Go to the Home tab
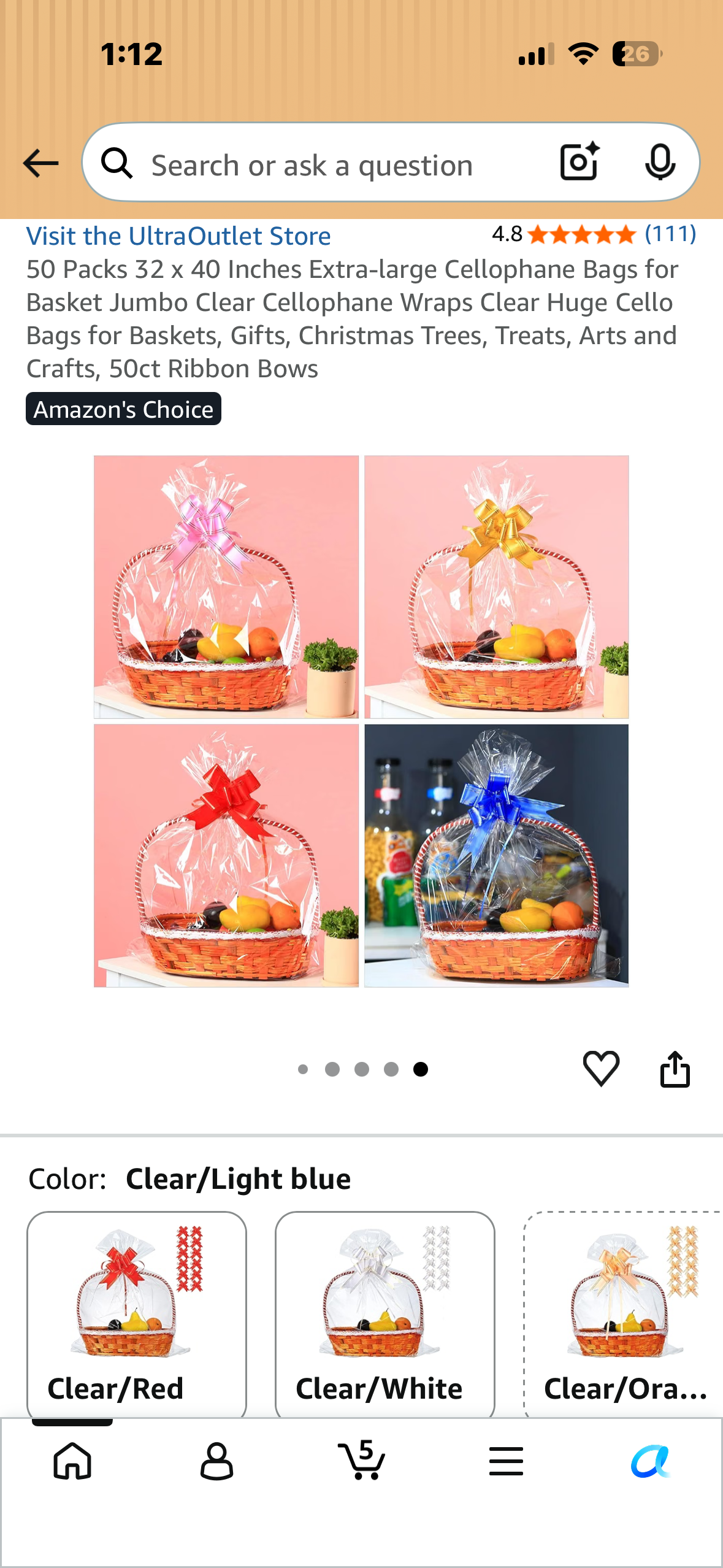723x1568 pixels. 72,1461
